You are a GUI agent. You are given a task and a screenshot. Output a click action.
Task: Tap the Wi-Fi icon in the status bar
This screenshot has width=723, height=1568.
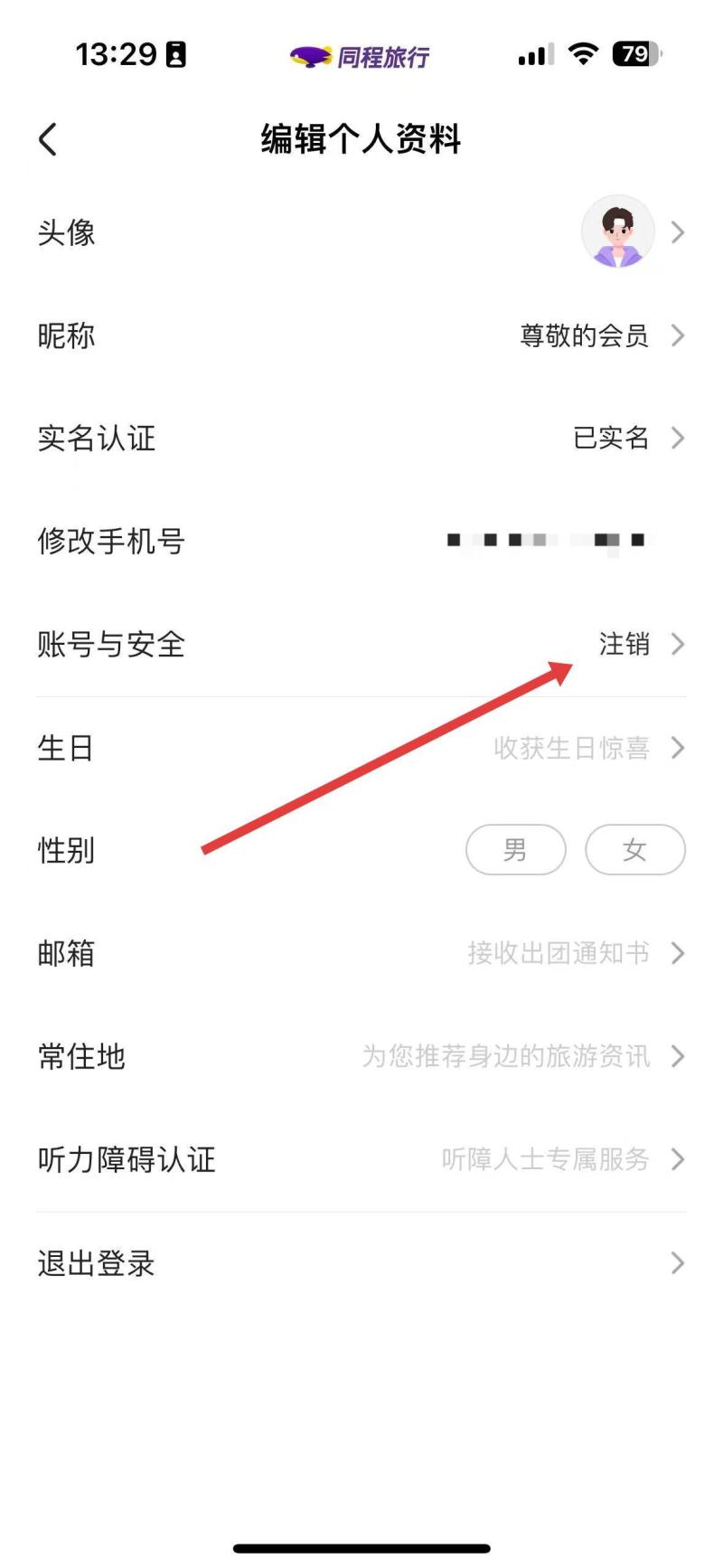(x=583, y=54)
